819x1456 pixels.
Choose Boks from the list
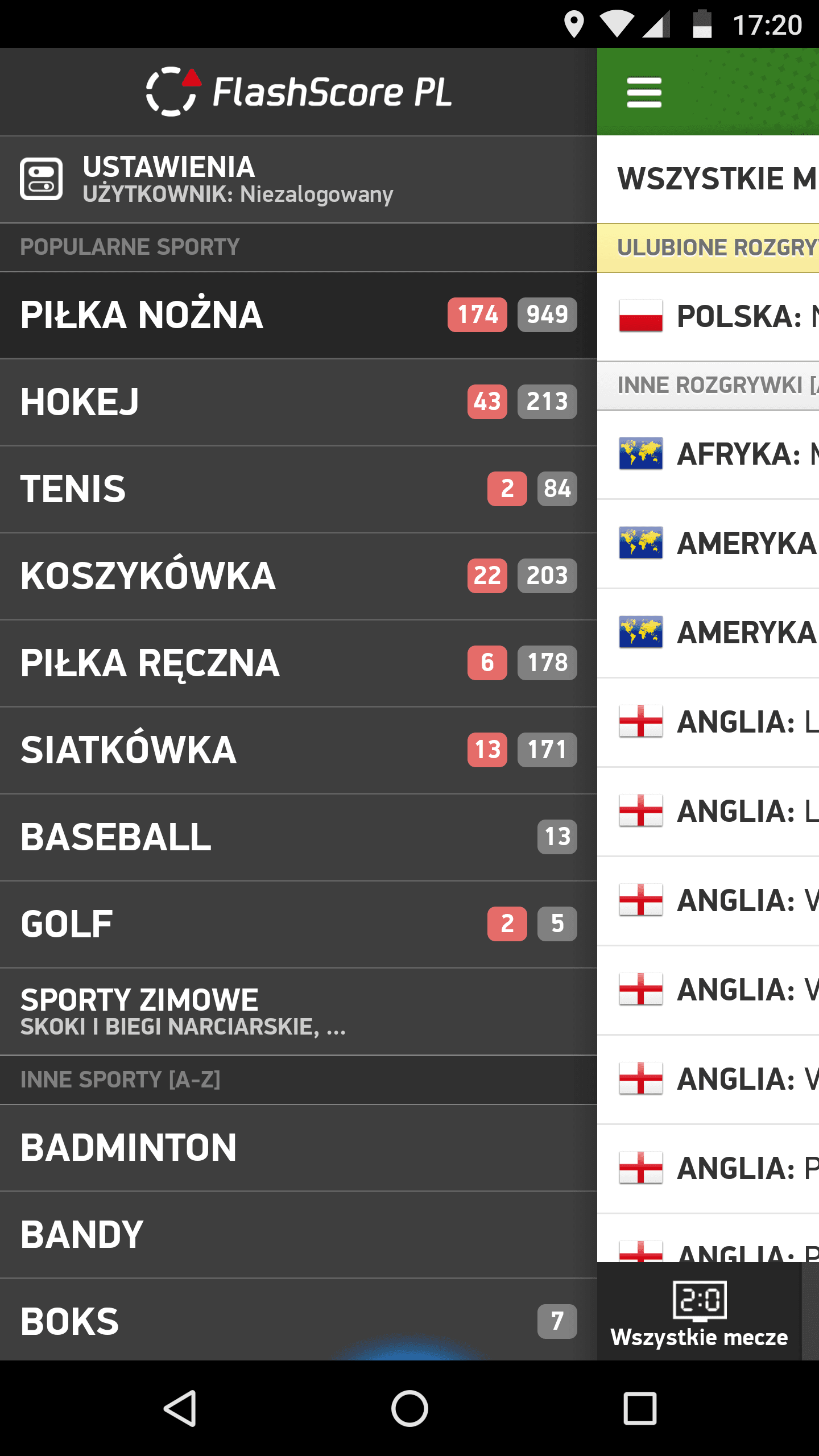coord(298,1320)
